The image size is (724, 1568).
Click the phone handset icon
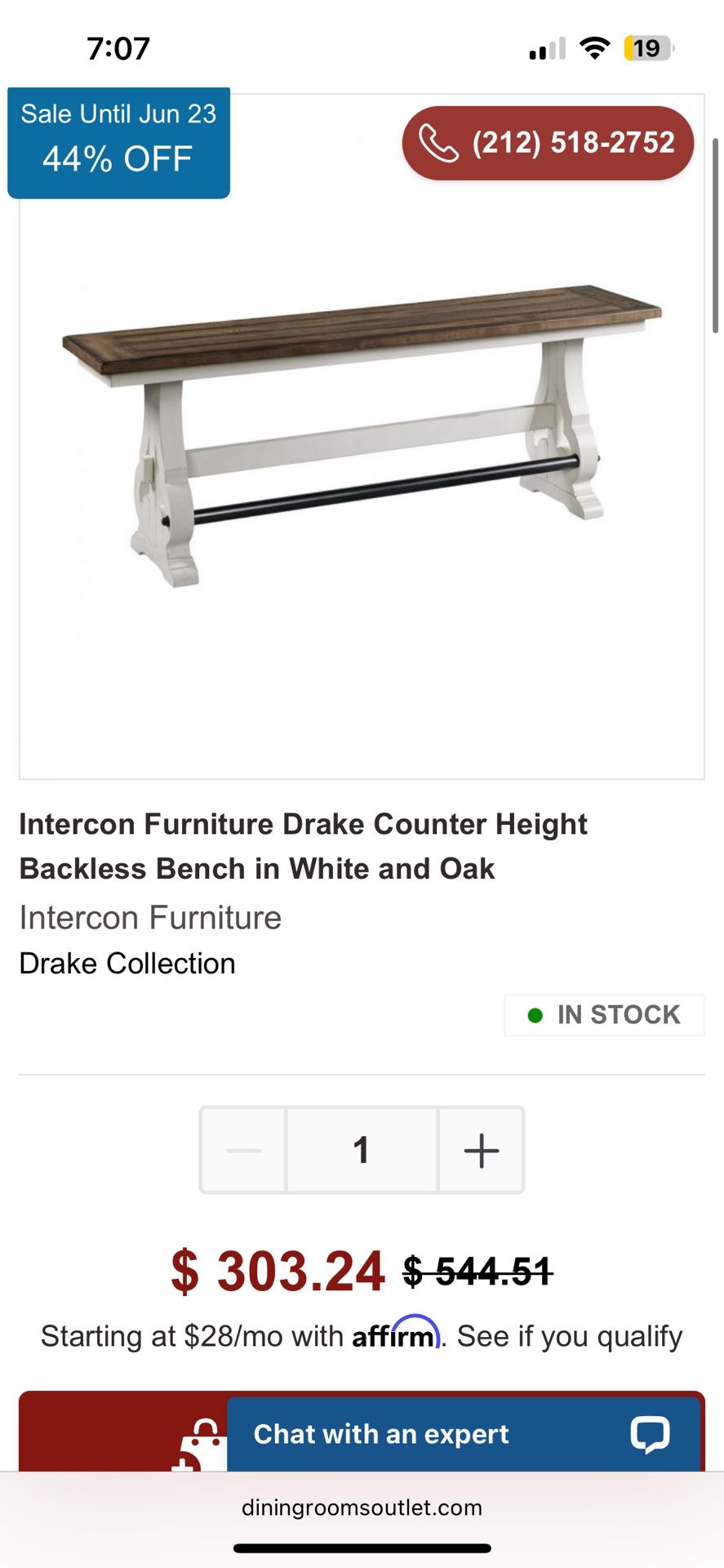click(x=437, y=142)
